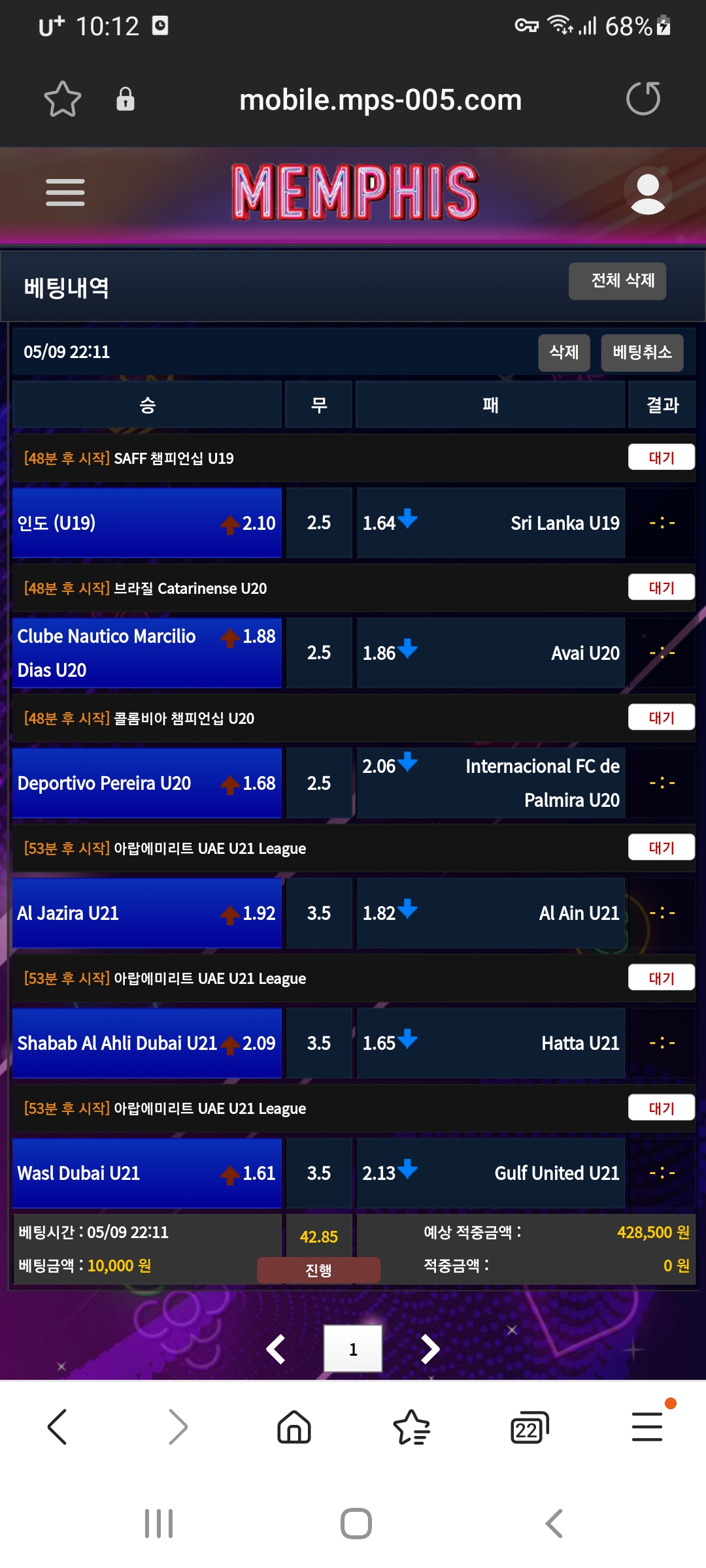The image size is (706, 1568).
Task: Edit the mobile.mps-005.com address bar
Action: [x=380, y=100]
